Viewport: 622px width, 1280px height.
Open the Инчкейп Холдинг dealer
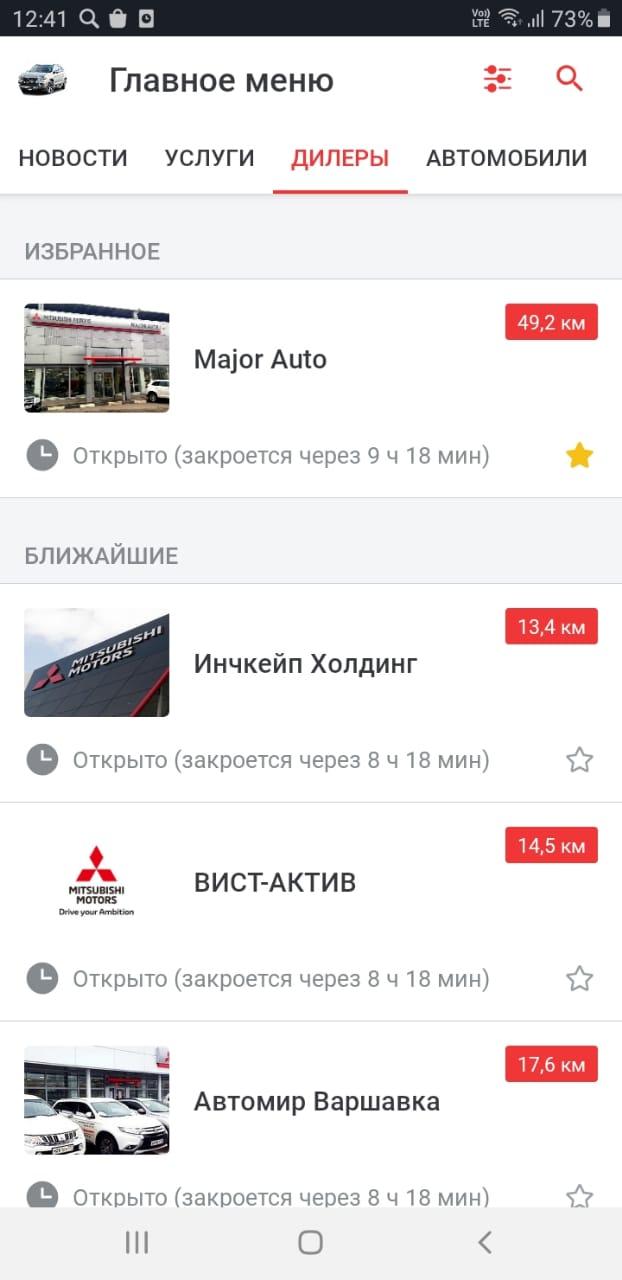click(305, 663)
